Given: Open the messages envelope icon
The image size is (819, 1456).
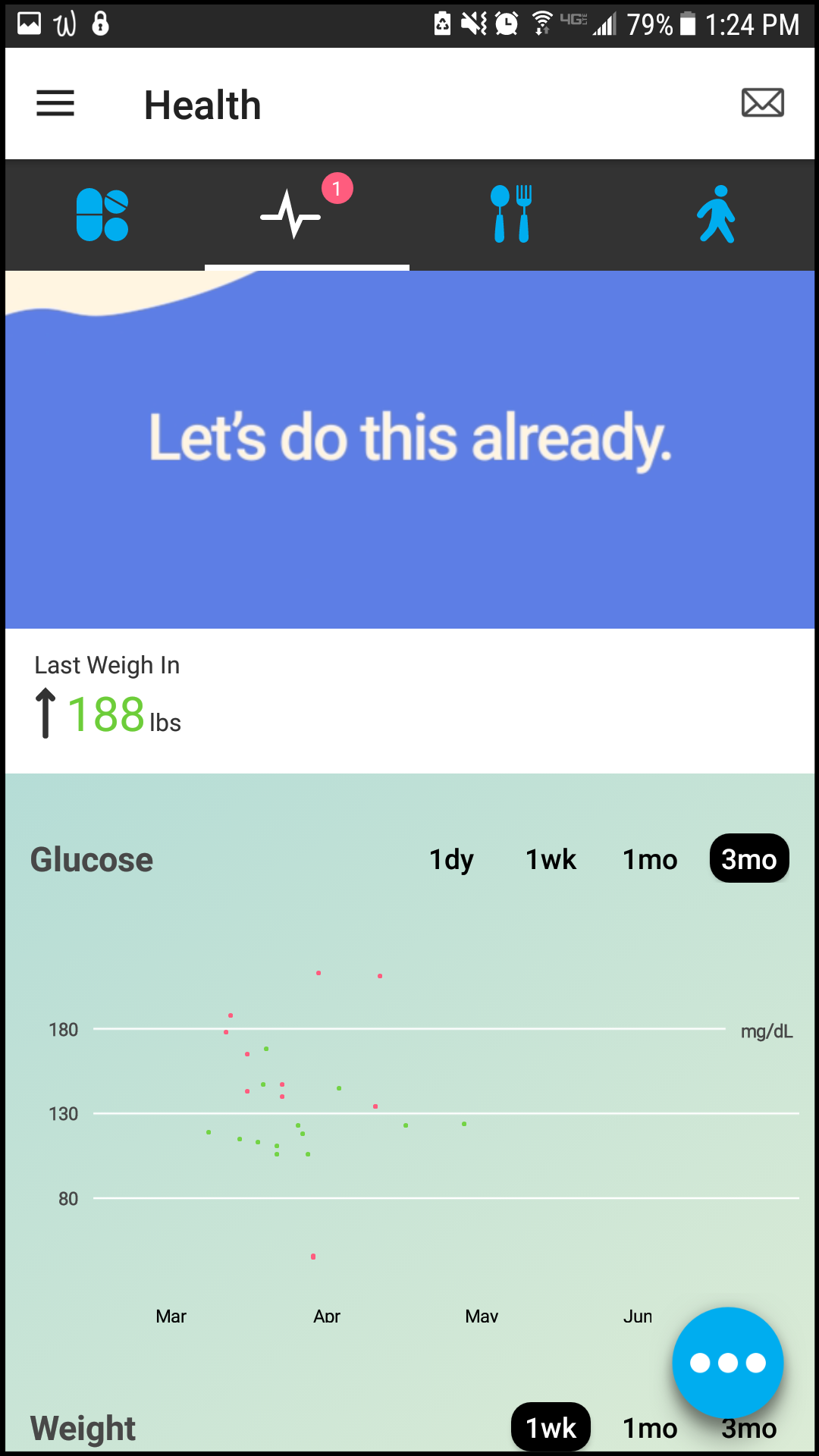Looking at the screenshot, I should [762, 103].
